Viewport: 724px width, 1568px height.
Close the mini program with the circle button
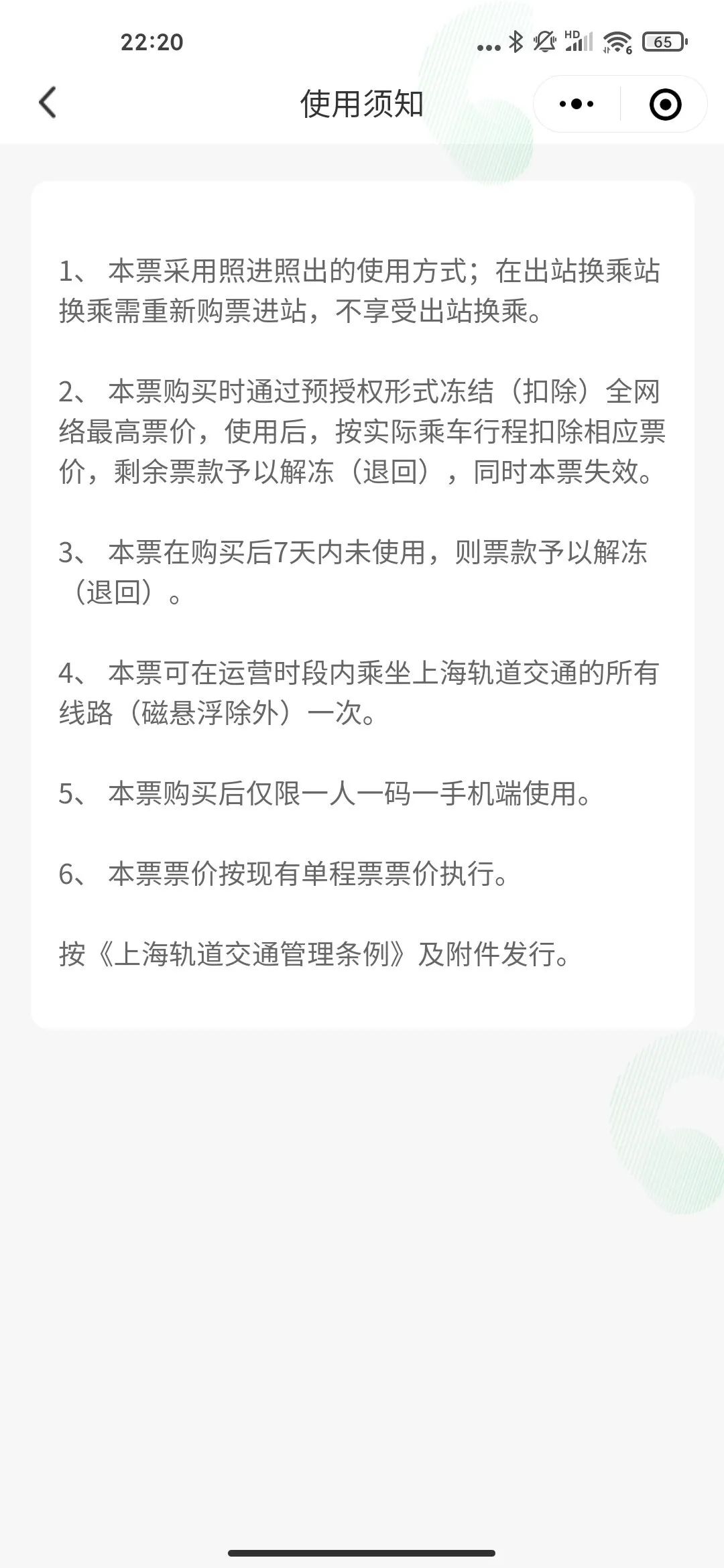tap(665, 104)
